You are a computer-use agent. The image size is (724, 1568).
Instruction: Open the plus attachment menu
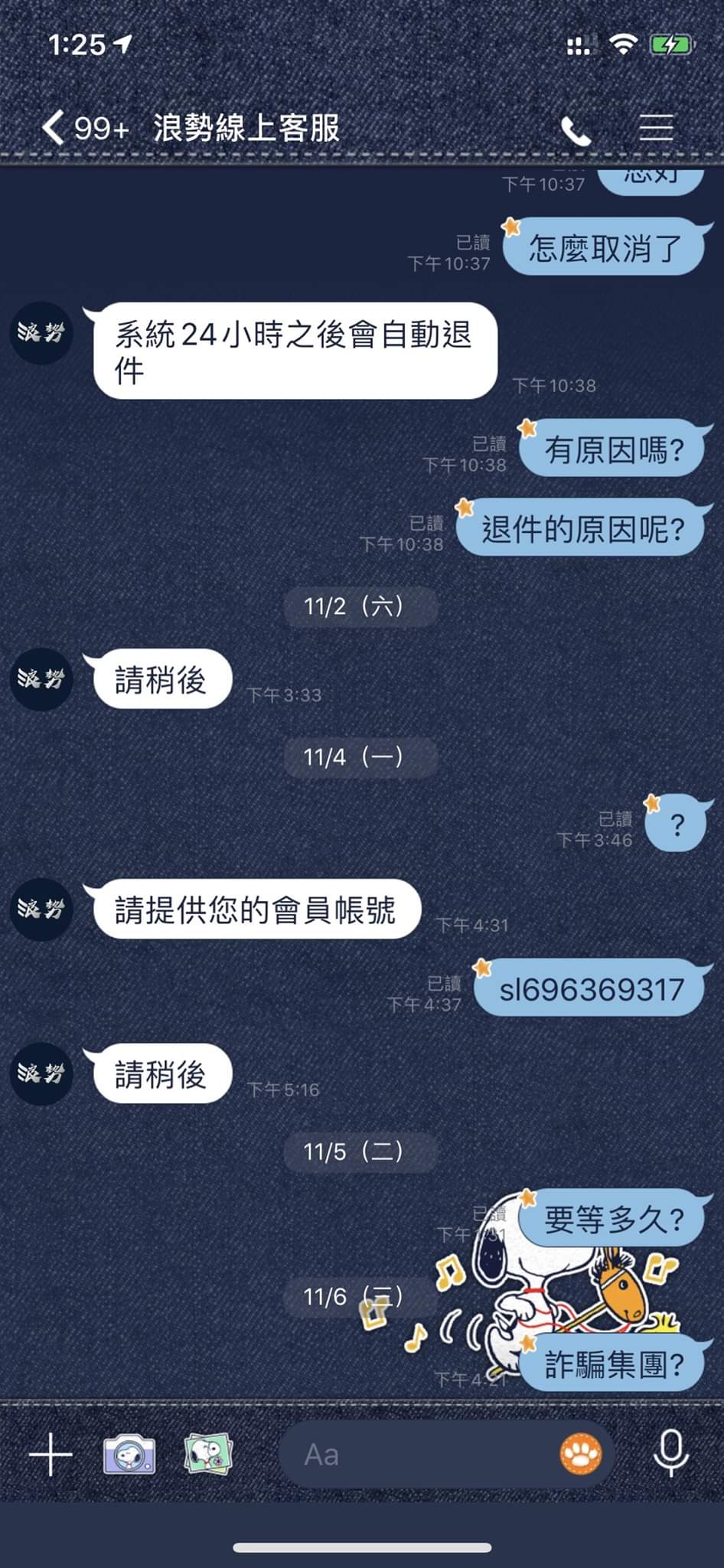point(51,1455)
